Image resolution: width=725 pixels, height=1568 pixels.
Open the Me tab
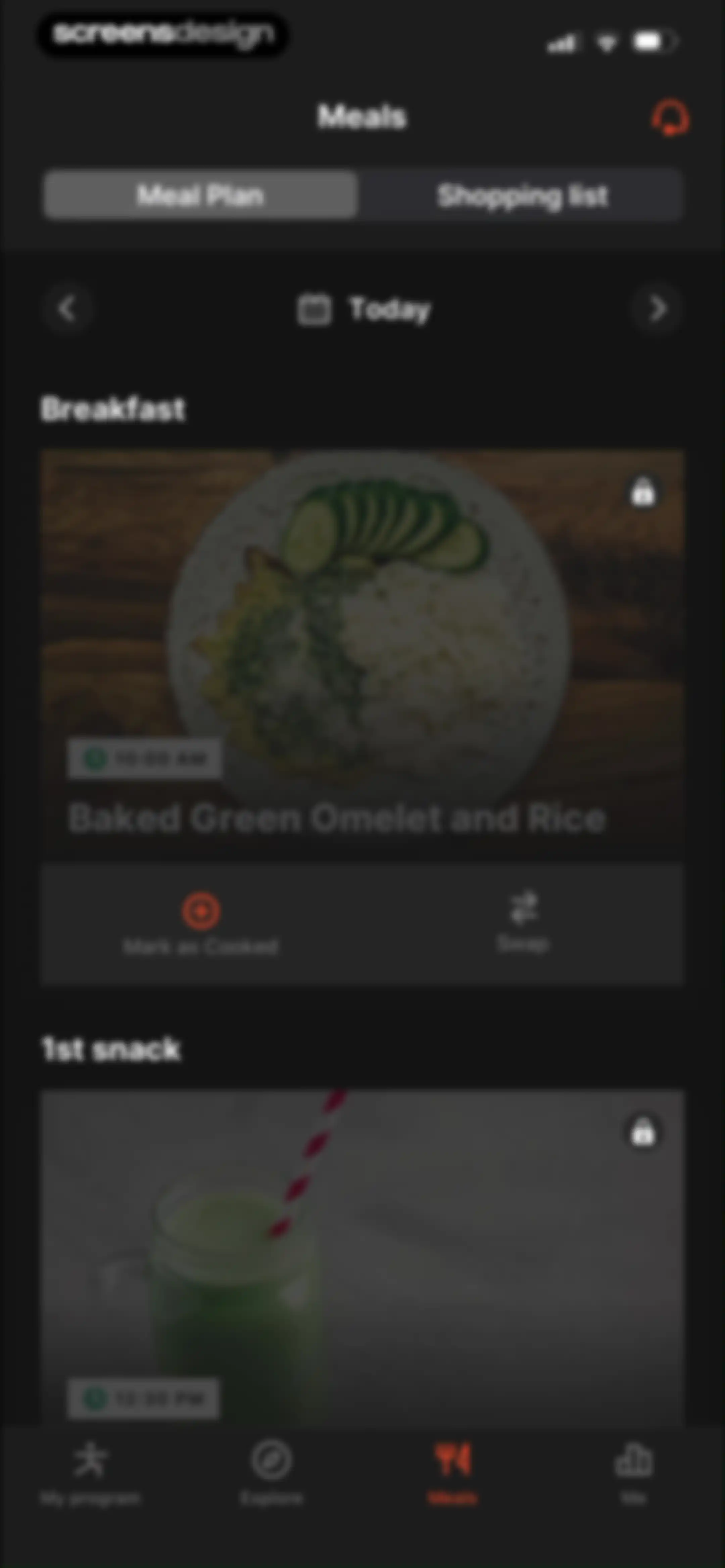point(634,1472)
